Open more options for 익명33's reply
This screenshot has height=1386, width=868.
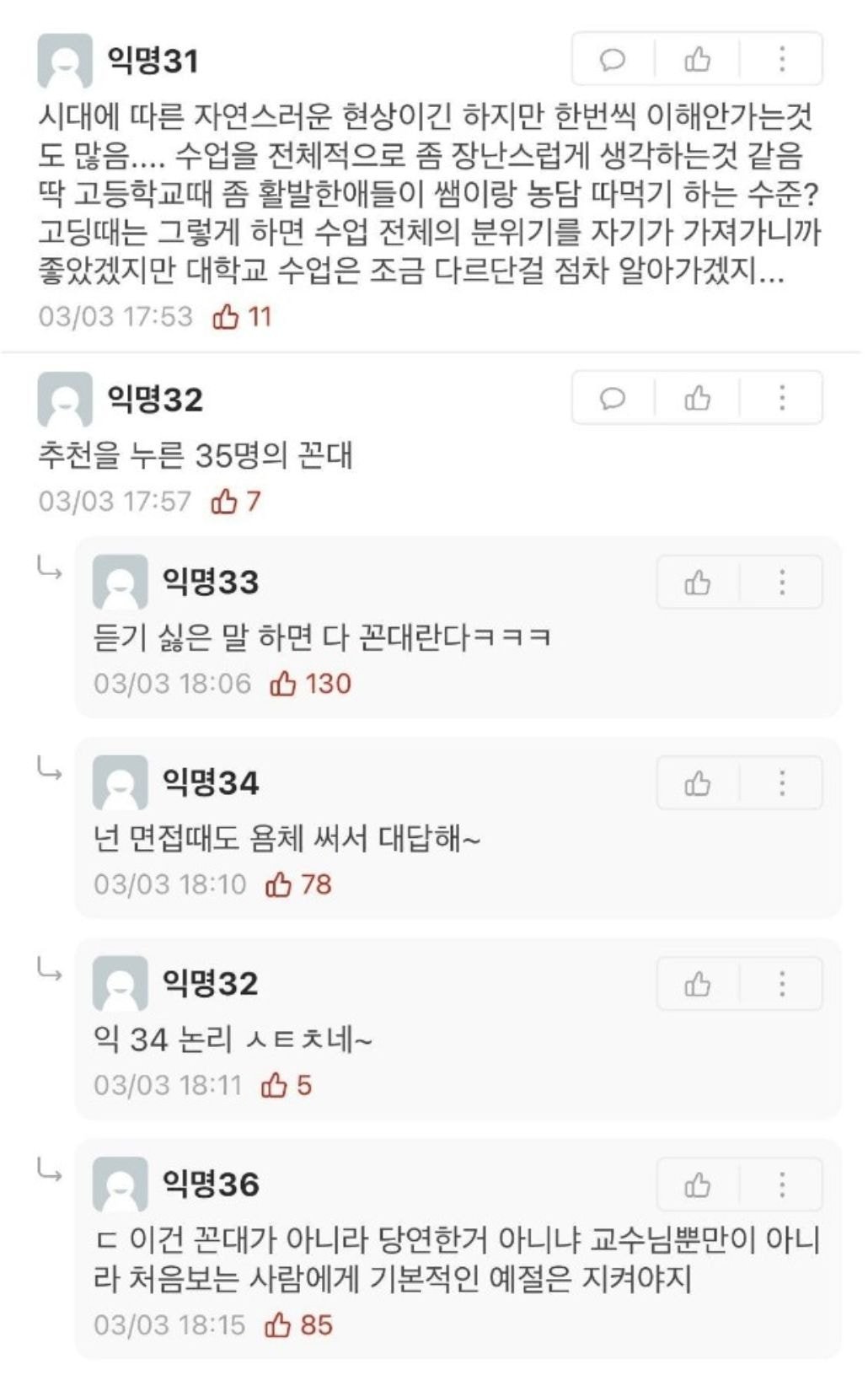(782, 583)
